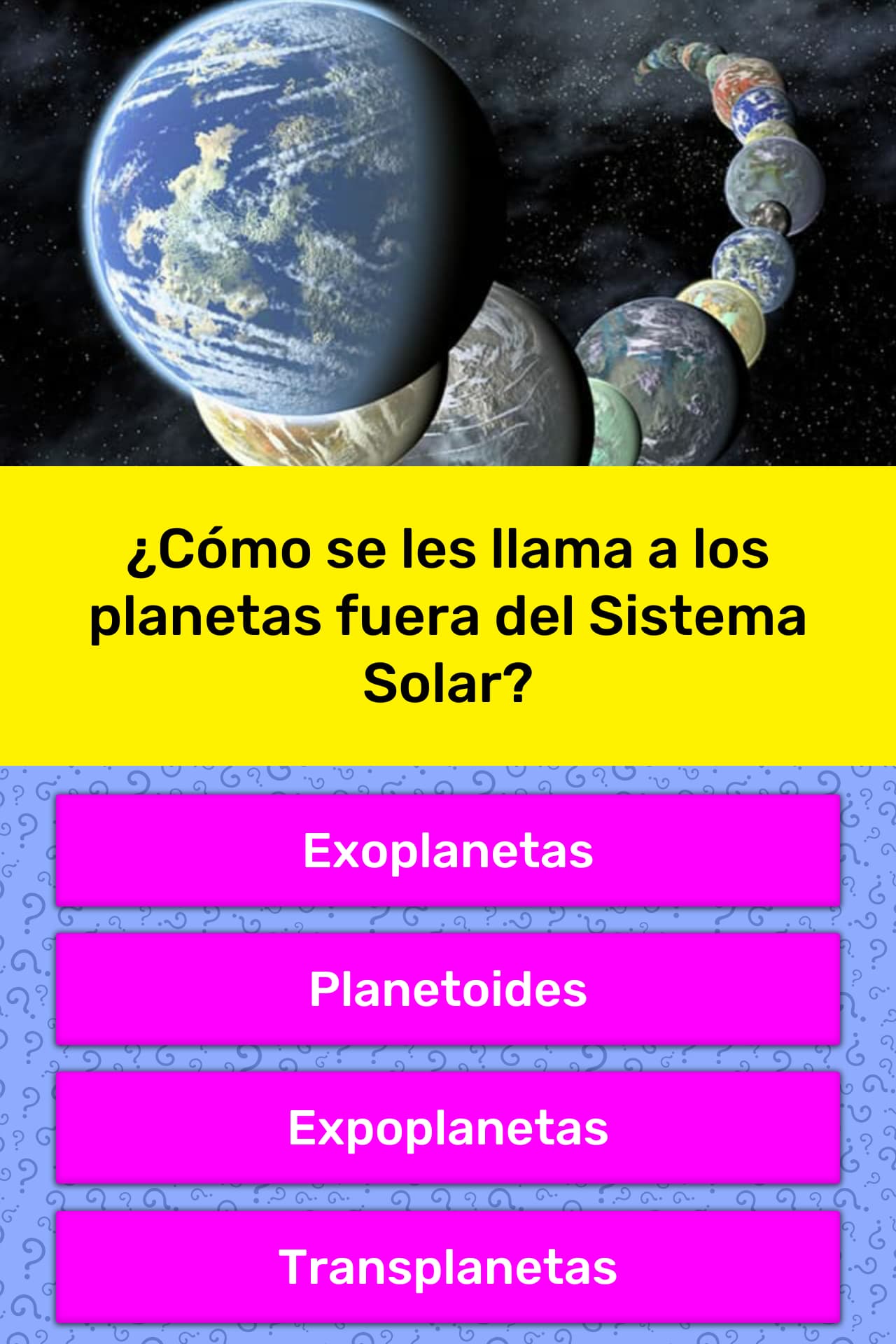Answer with Transplanetas
This screenshot has width=896, height=1344.
tap(448, 1266)
